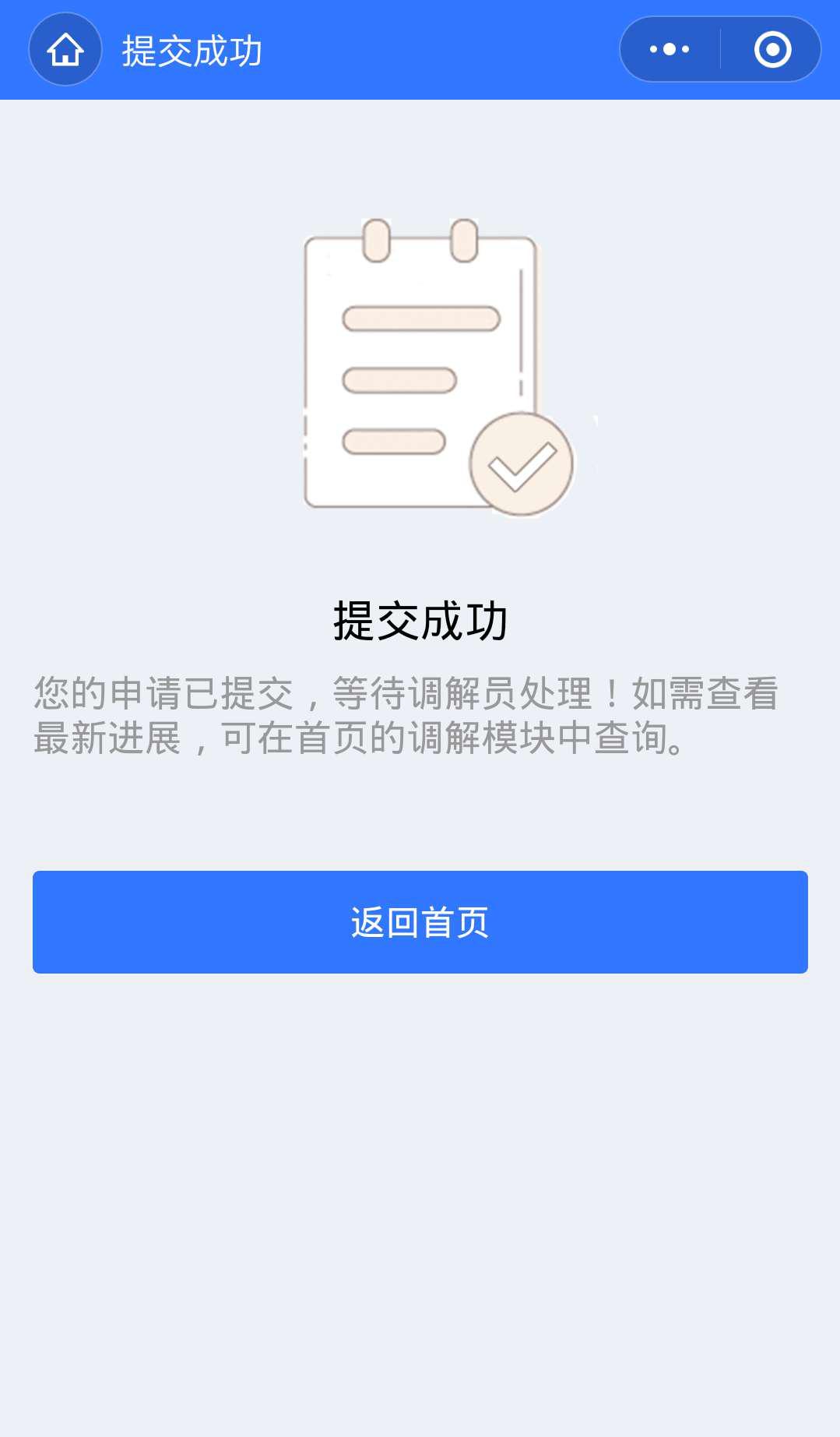This screenshot has width=840, height=1437.
Task: Close the mini program via circle icon
Action: pos(772,50)
